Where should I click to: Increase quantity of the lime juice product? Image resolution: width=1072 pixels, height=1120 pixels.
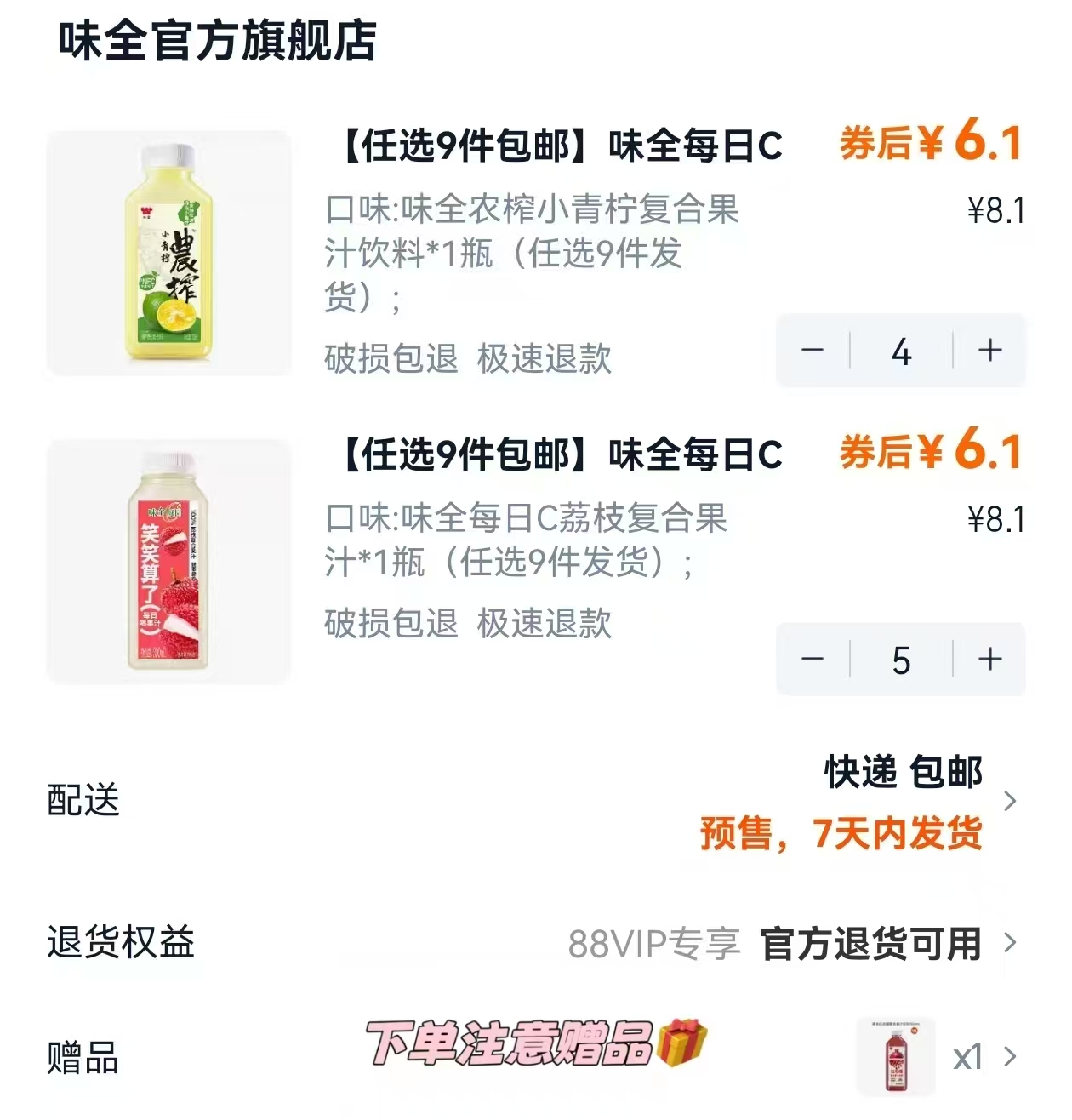point(987,351)
